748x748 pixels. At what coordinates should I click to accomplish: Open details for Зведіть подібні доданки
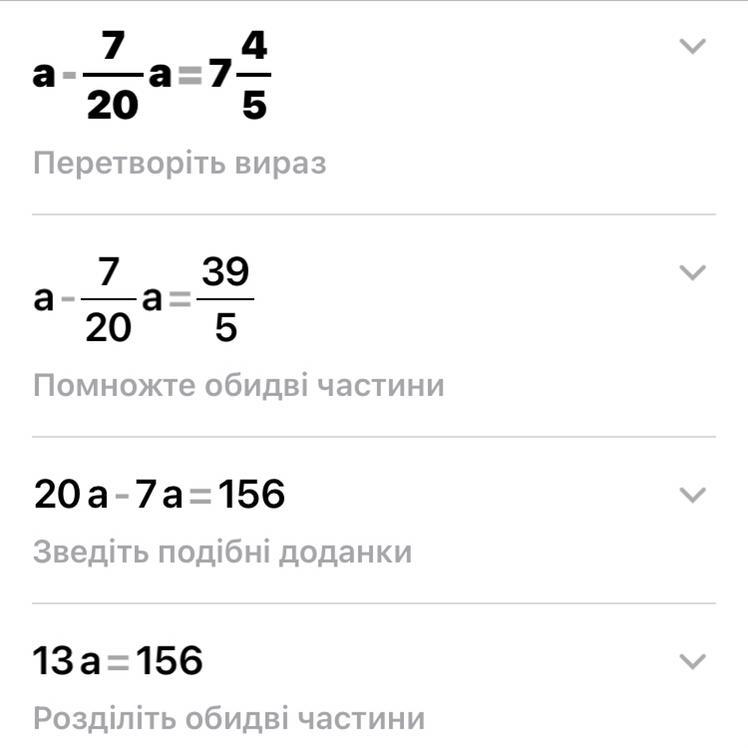pos(692,494)
